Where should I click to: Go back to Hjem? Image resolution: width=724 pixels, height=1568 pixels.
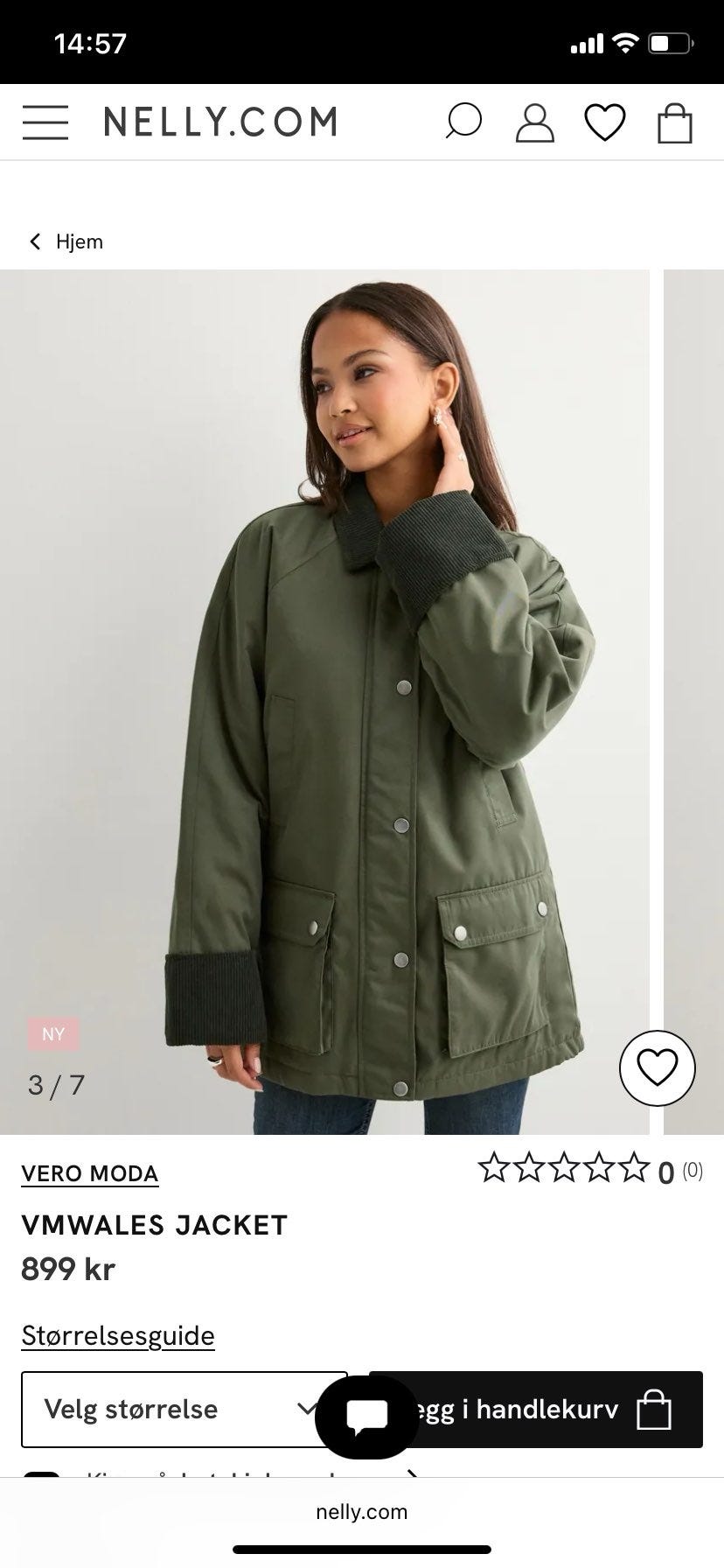tap(66, 241)
